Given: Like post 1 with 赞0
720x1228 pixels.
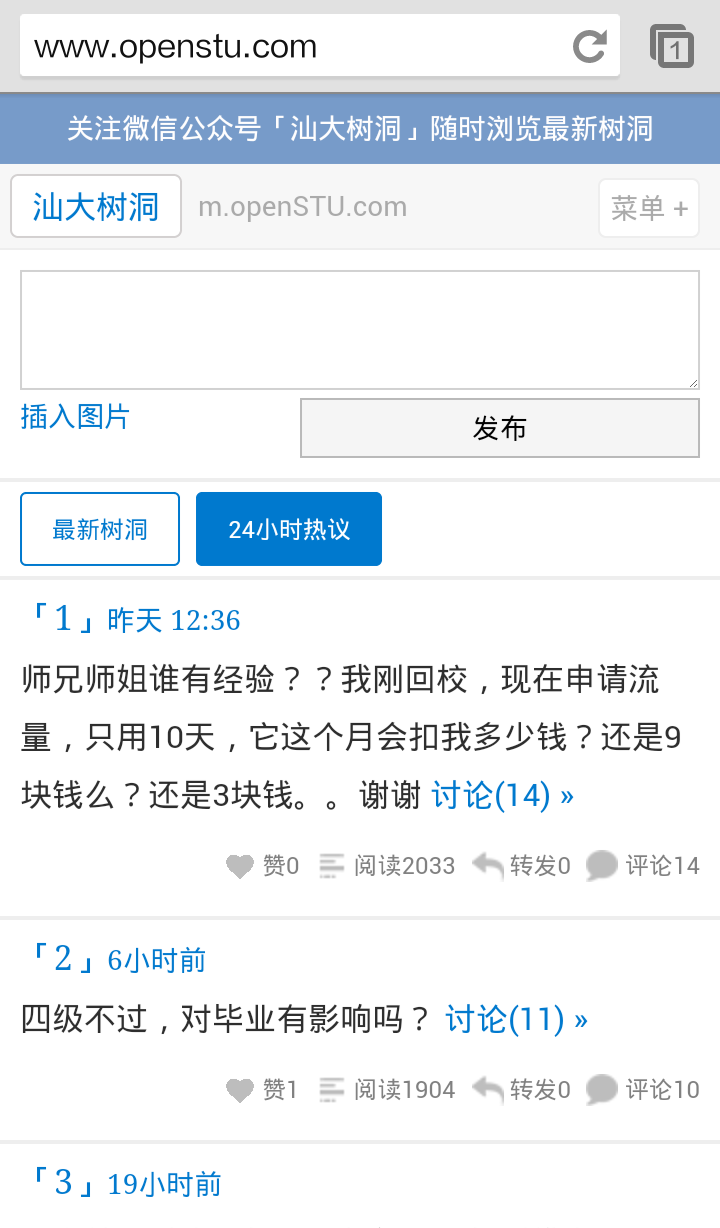Looking at the screenshot, I should pyautogui.click(x=263, y=865).
